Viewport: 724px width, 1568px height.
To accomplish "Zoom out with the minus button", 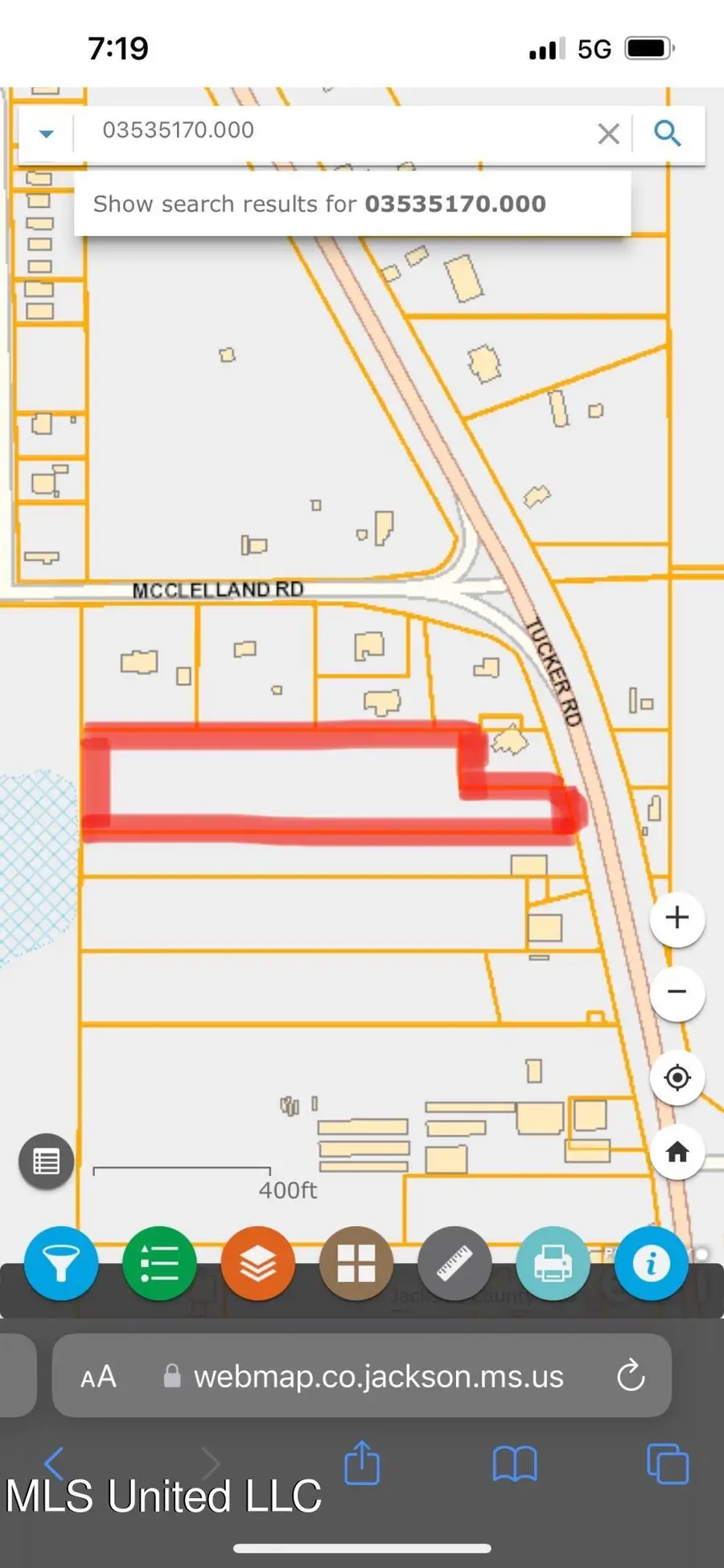I will pos(677,992).
